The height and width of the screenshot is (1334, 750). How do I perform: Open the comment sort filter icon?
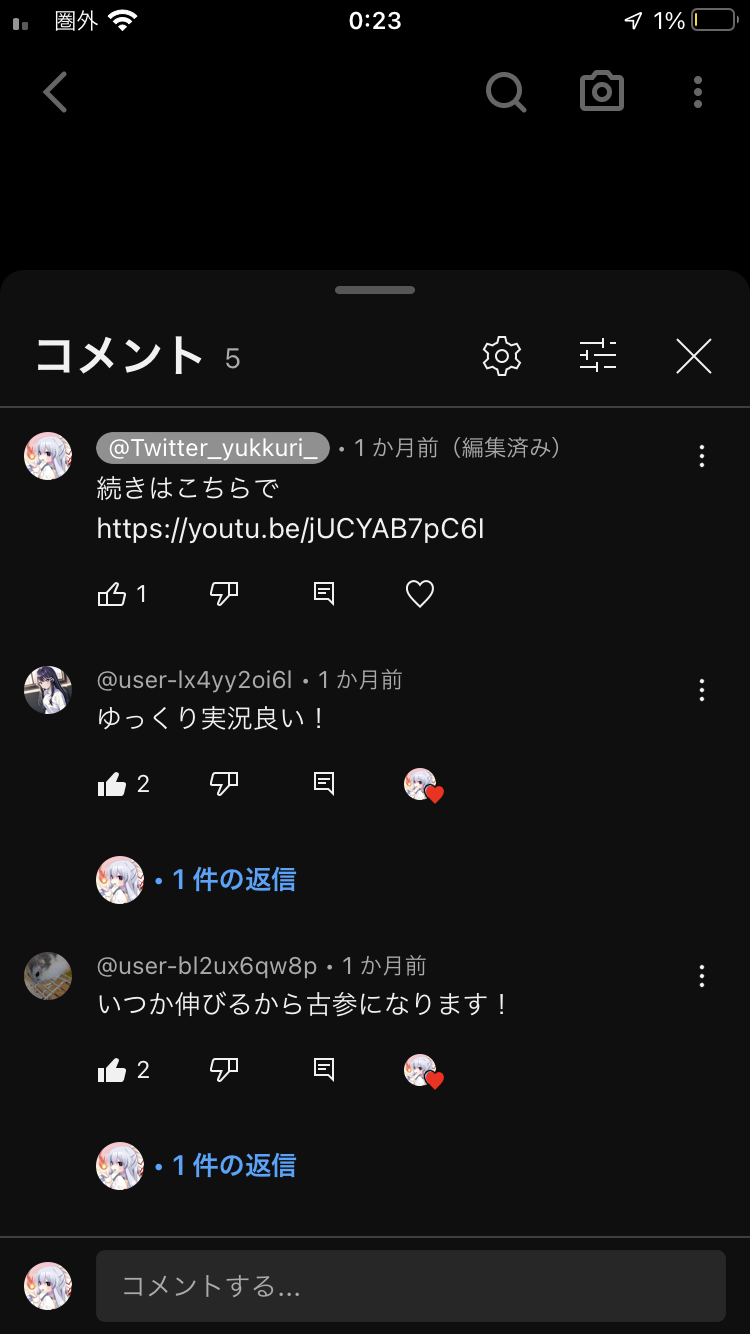pyautogui.click(x=597, y=355)
